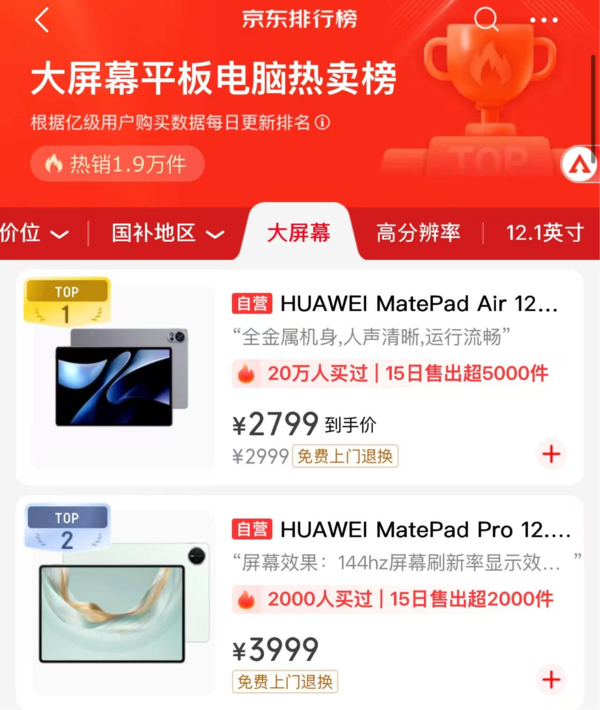
Task: Open the three-dot overflow menu
Action: 544,19
